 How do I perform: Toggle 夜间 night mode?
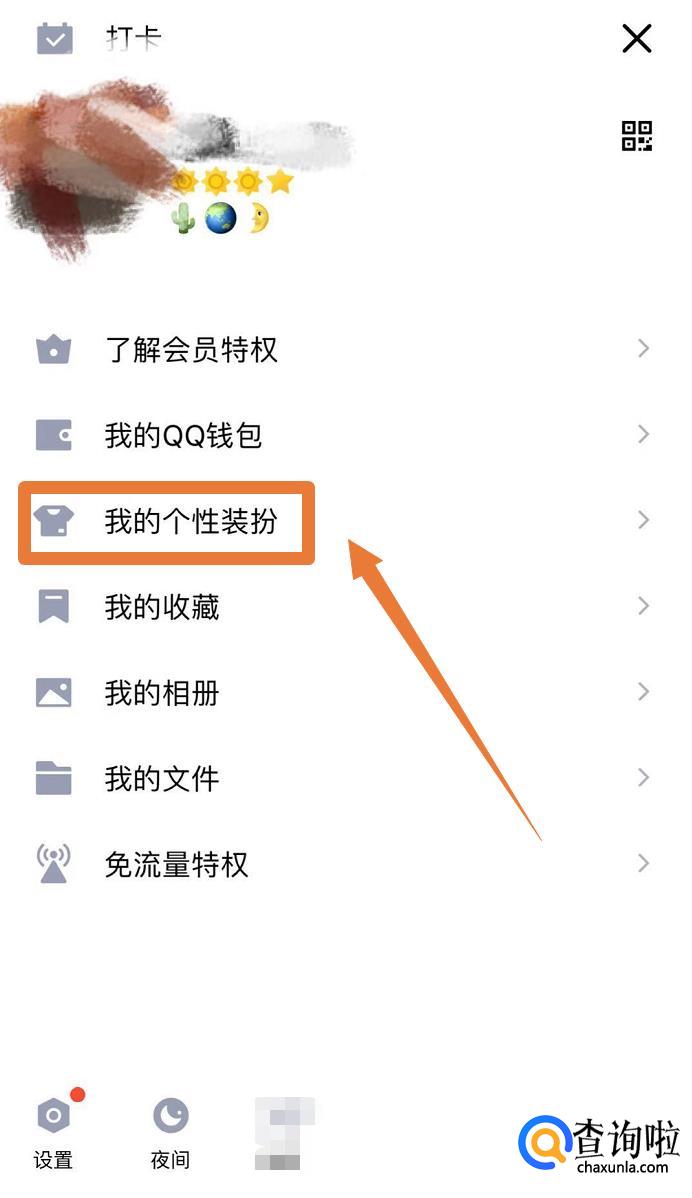(x=170, y=1133)
